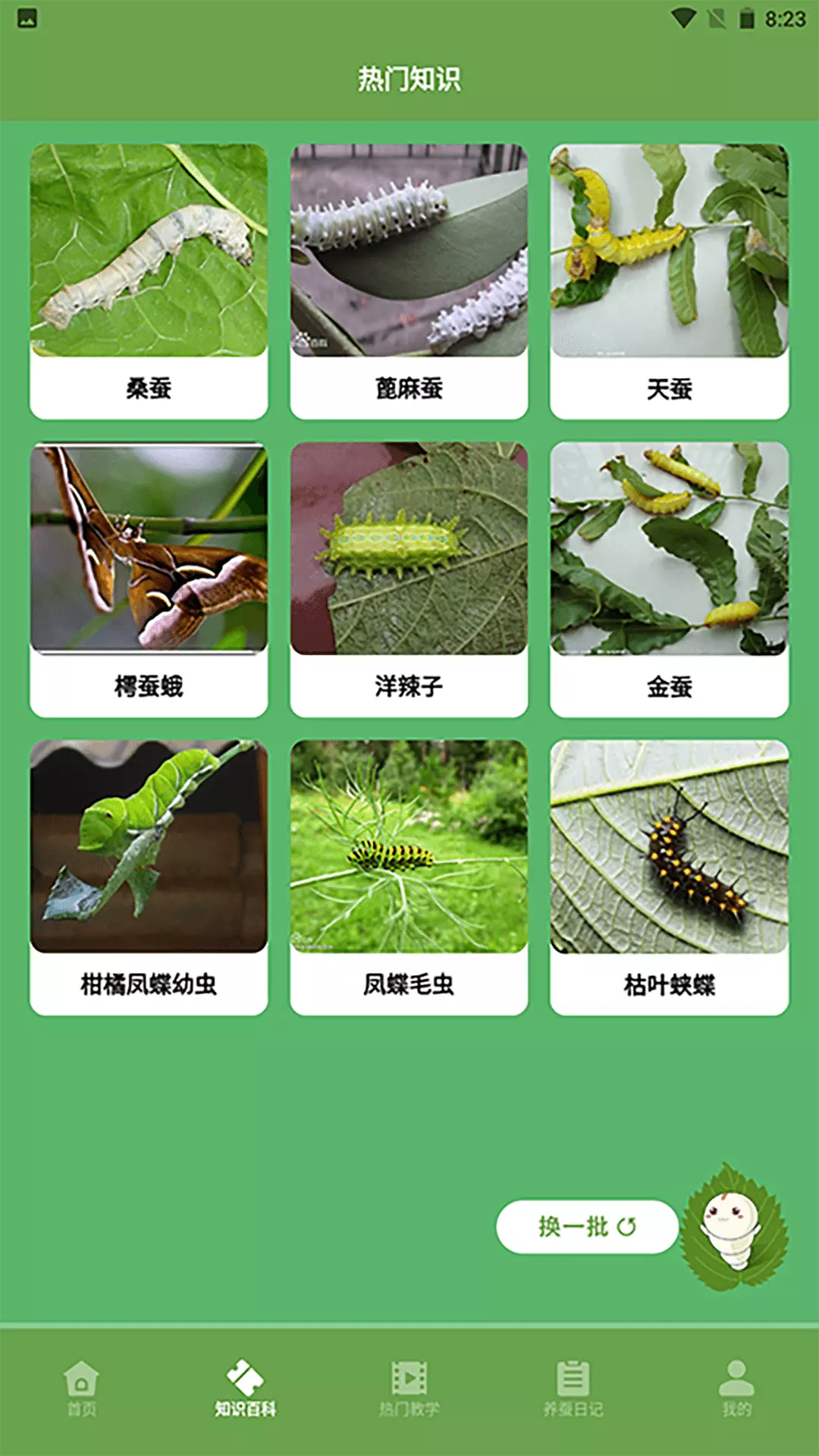Open the 天蚕 card
The image size is (819, 1456).
(x=670, y=281)
